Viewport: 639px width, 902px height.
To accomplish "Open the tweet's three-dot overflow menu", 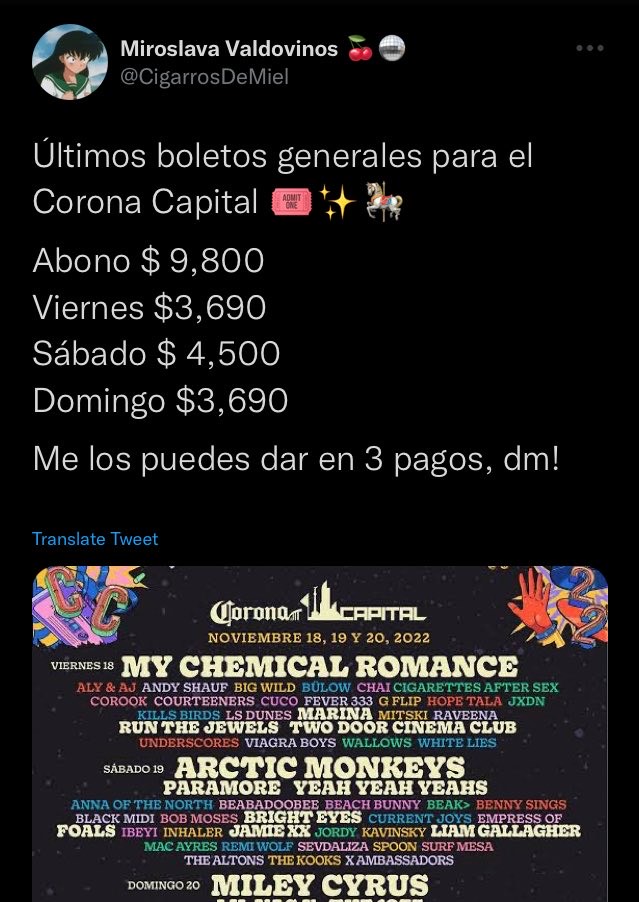I will pyautogui.click(x=590, y=48).
